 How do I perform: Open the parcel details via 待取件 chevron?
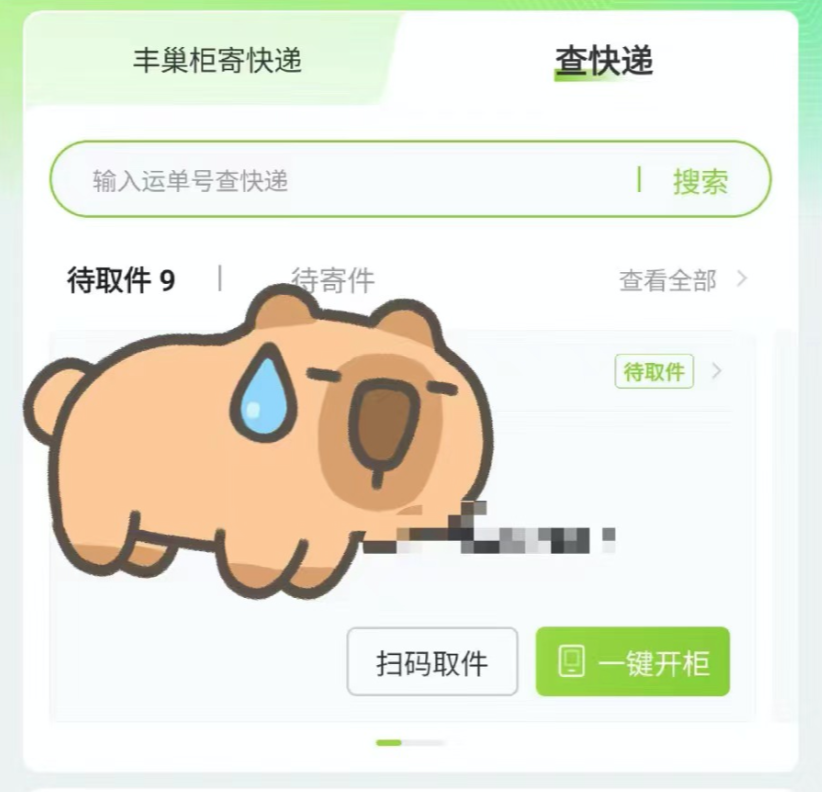pos(716,372)
